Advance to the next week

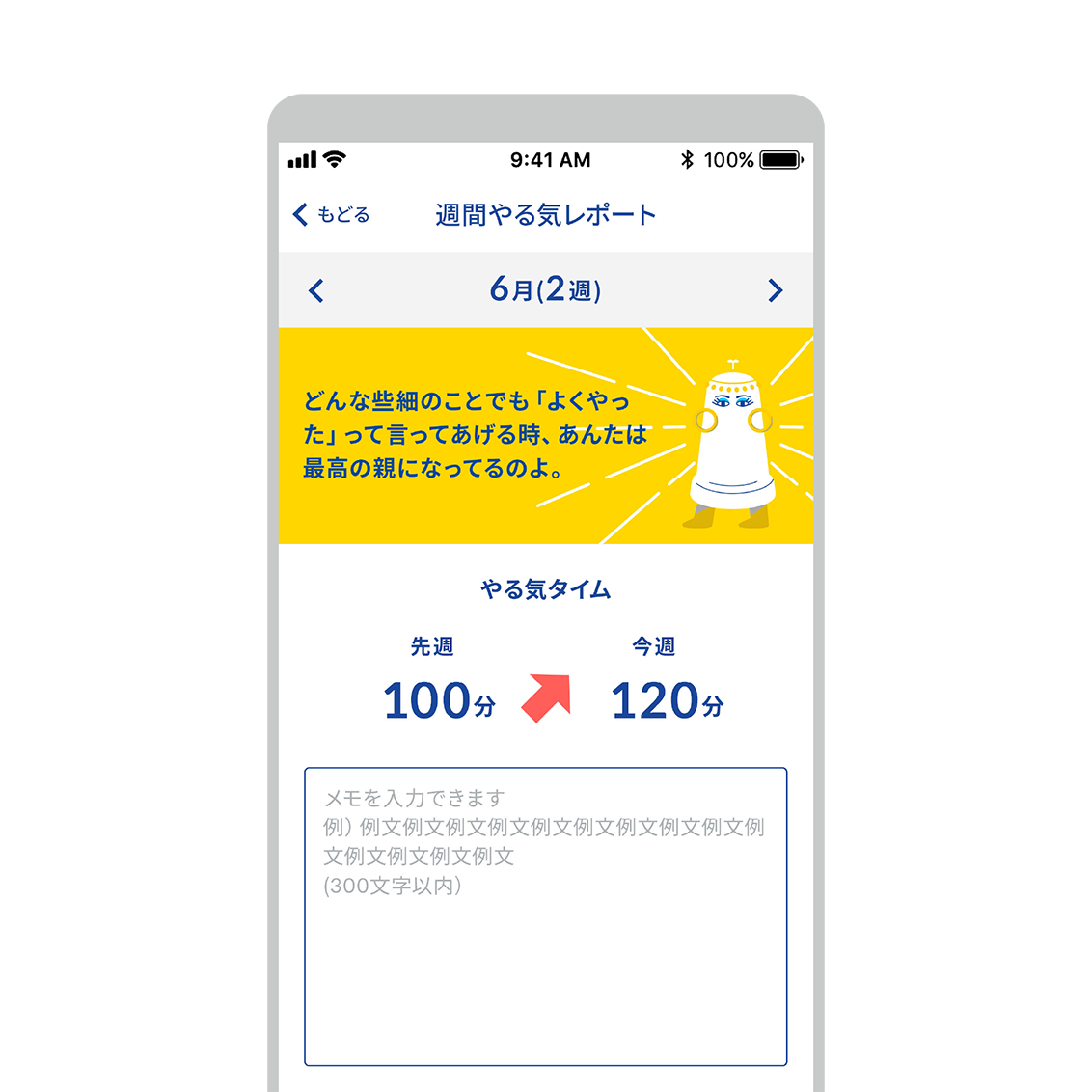coord(775,290)
